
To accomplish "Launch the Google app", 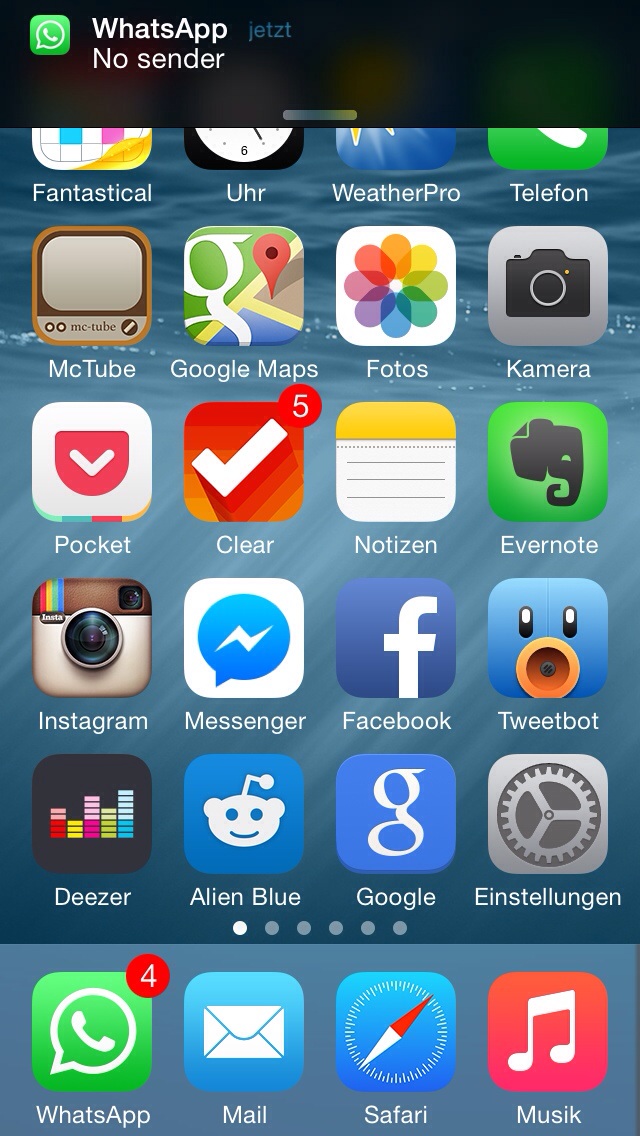I will [x=396, y=815].
